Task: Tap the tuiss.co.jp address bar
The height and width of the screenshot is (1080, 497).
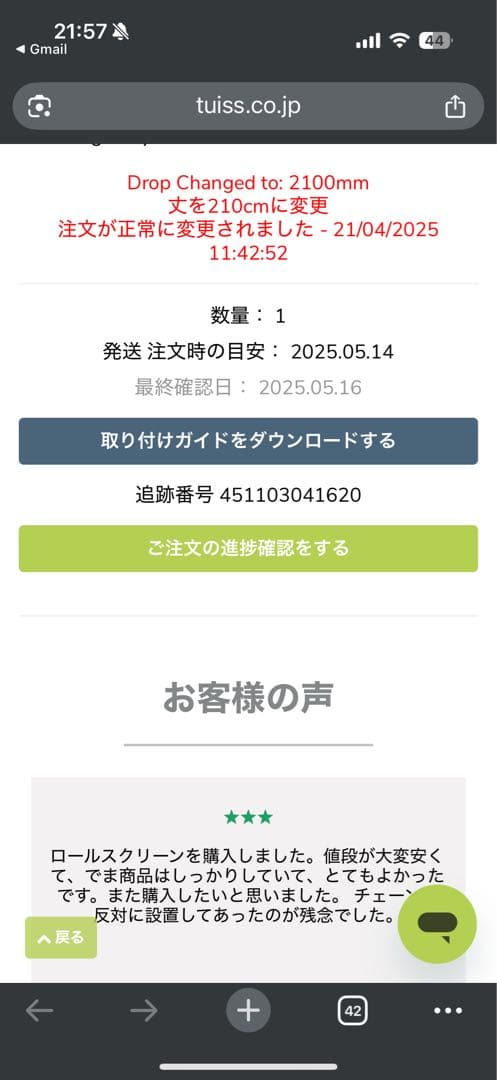Action: (248, 107)
